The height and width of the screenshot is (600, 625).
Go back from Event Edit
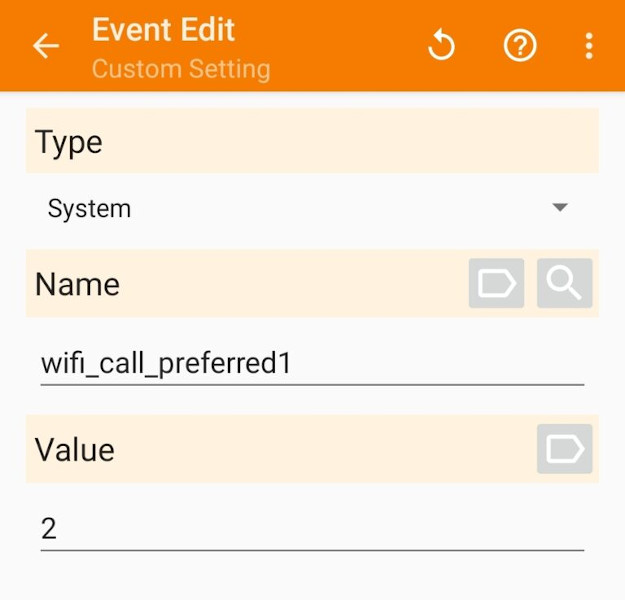(46, 46)
